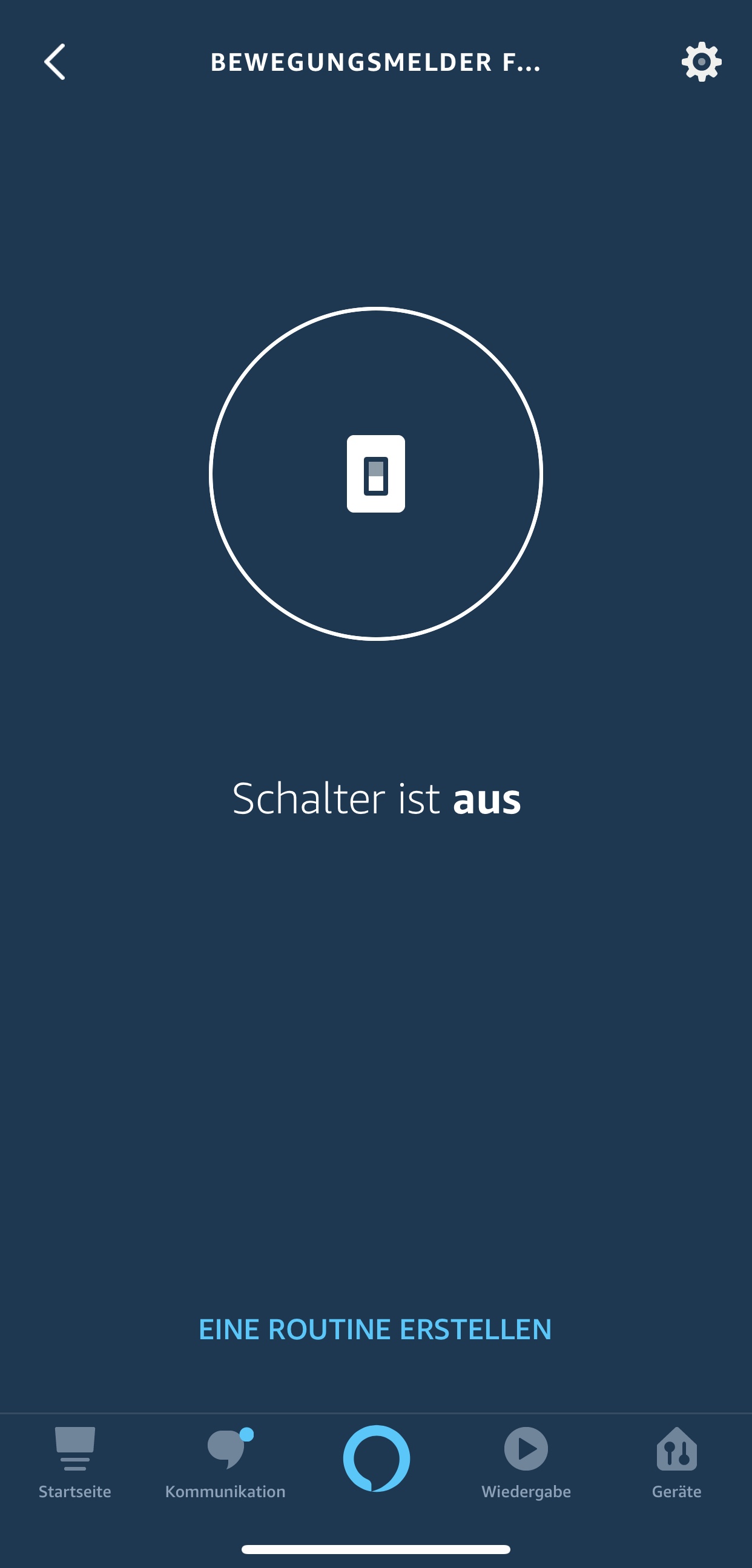Open device settings gear

(702, 62)
